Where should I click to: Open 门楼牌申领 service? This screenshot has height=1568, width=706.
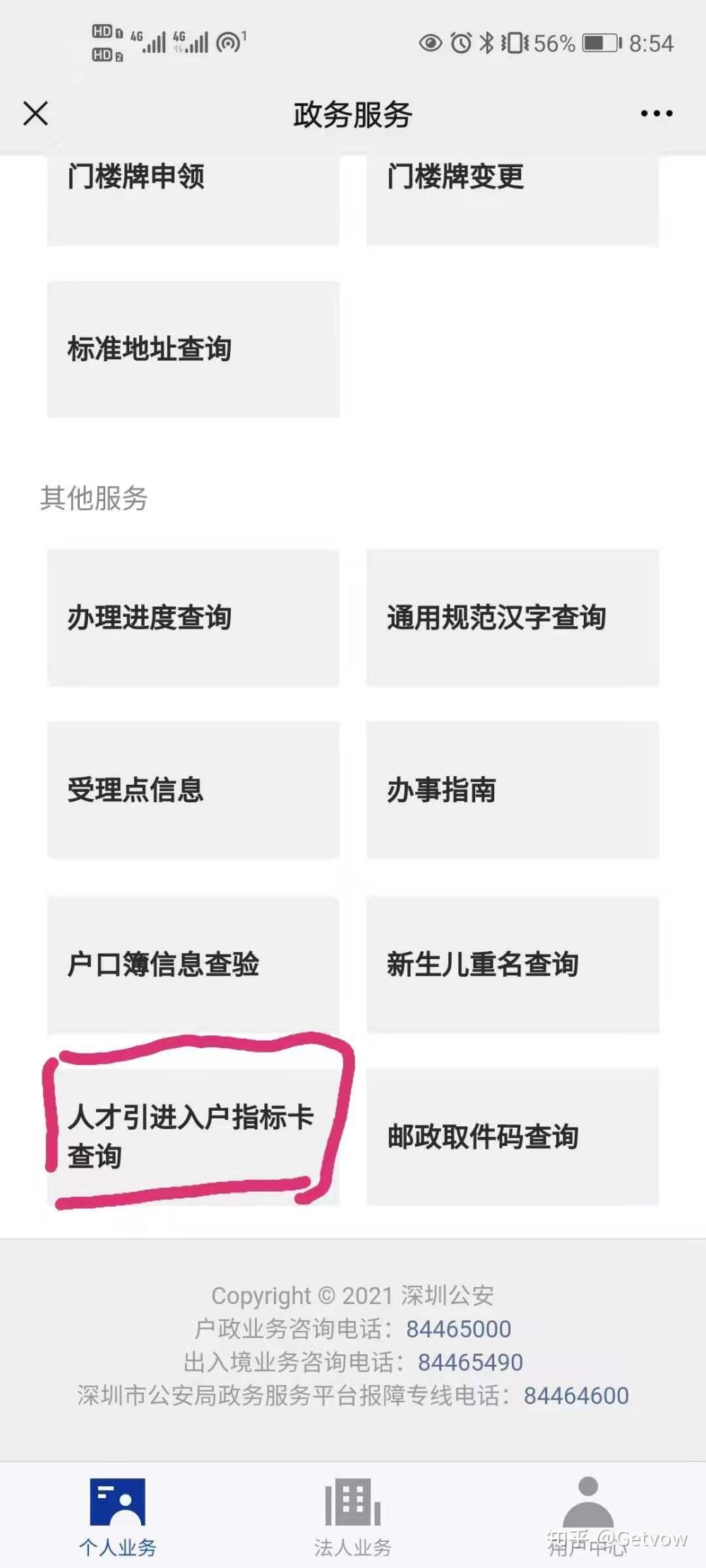click(193, 198)
